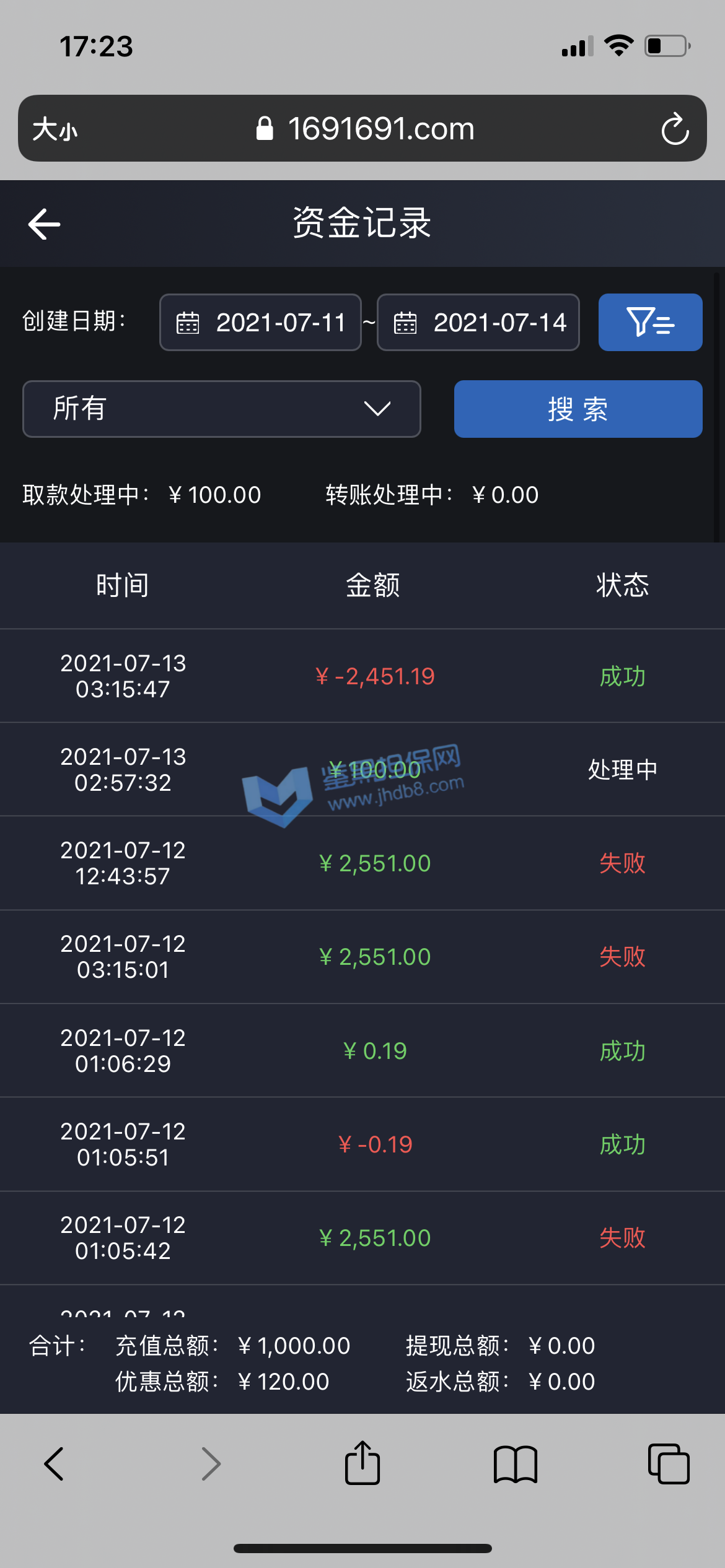The width and height of the screenshot is (725, 1568).
Task: Open Safari bookmarks
Action: pyautogui.click(x=516, y=1464)
